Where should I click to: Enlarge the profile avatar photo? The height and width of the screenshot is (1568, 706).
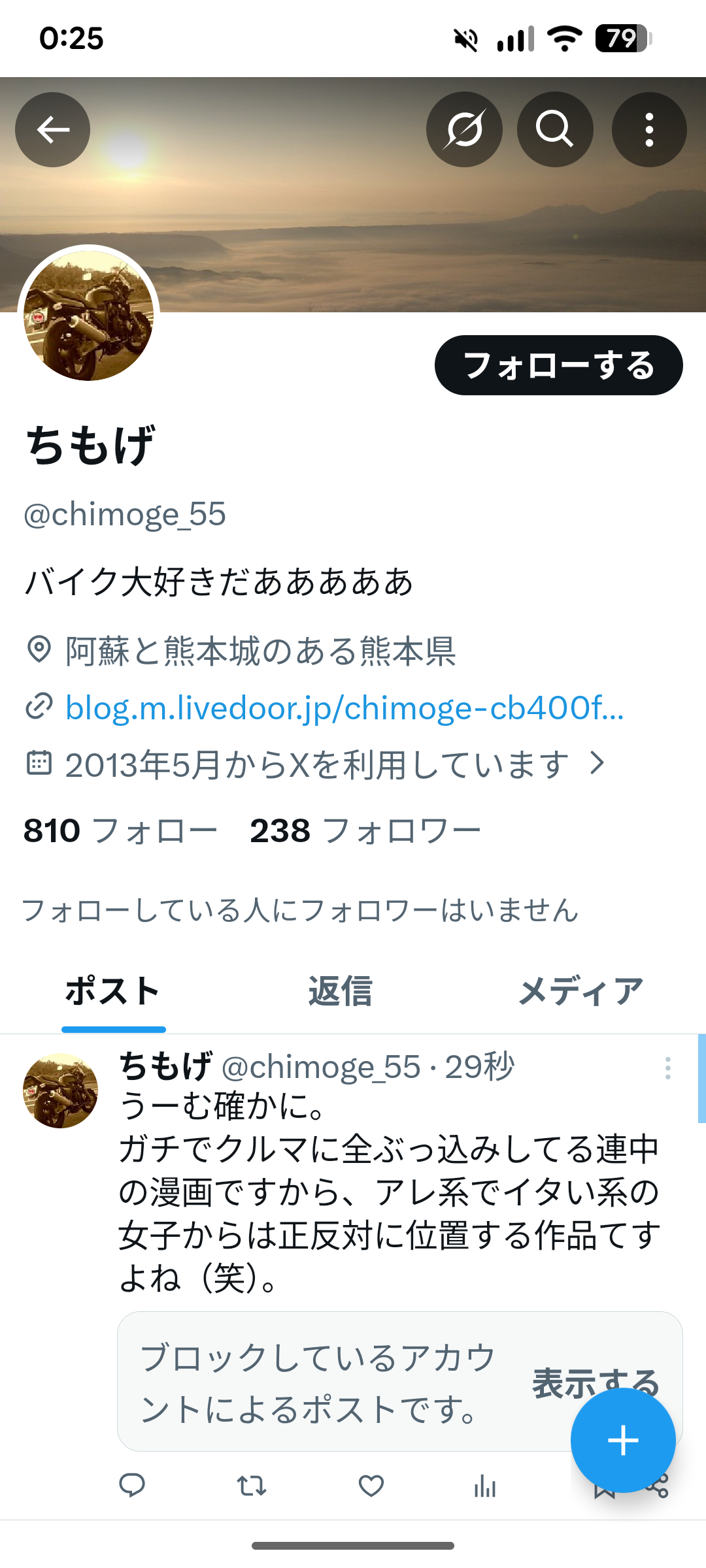pyautogui.click(x=88, y=316)
